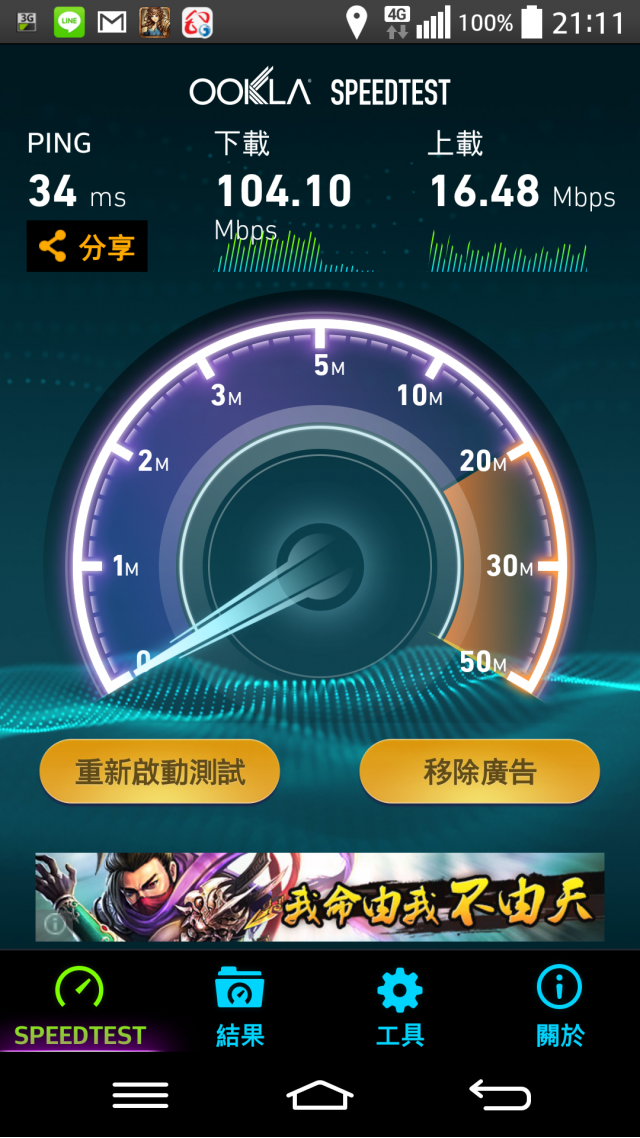Switch to the SPEEDTEST tab
This screenshot has height=1138, width=640.
tap(80, 1006)
